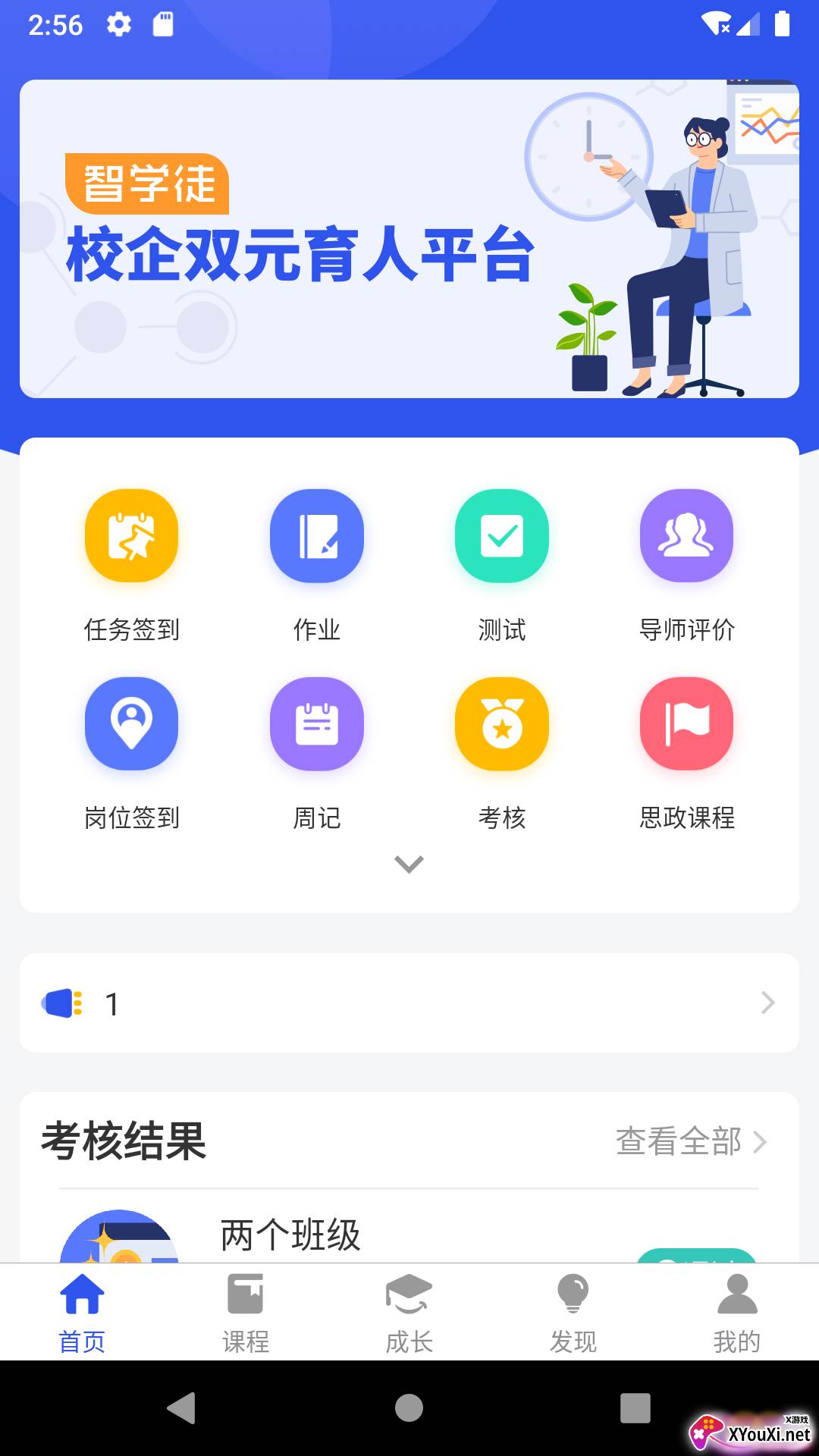Tap the system back button

182,1408
